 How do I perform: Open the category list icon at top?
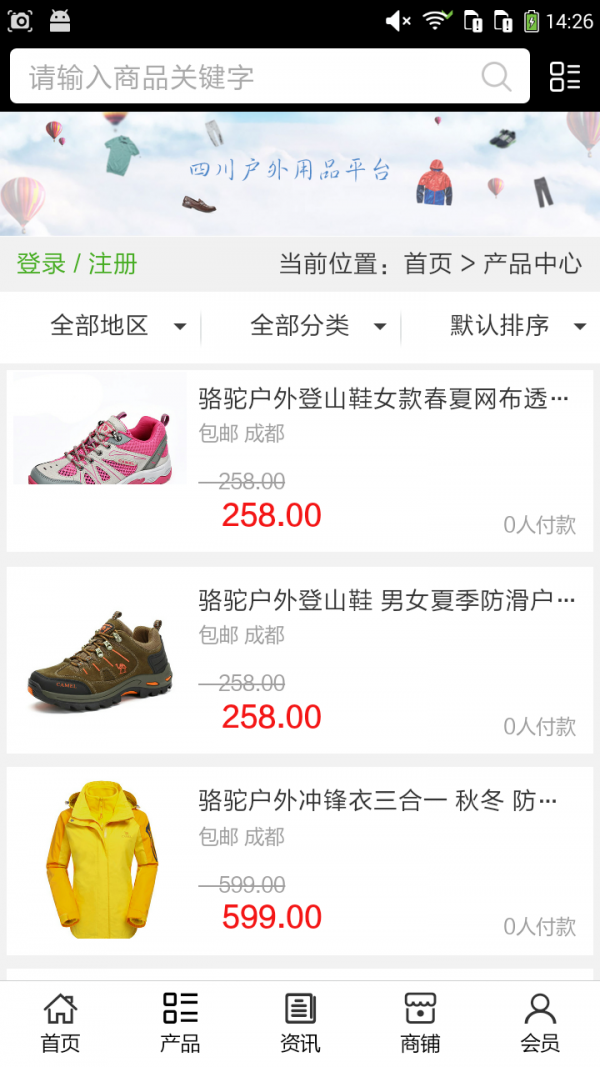point(565,77)
